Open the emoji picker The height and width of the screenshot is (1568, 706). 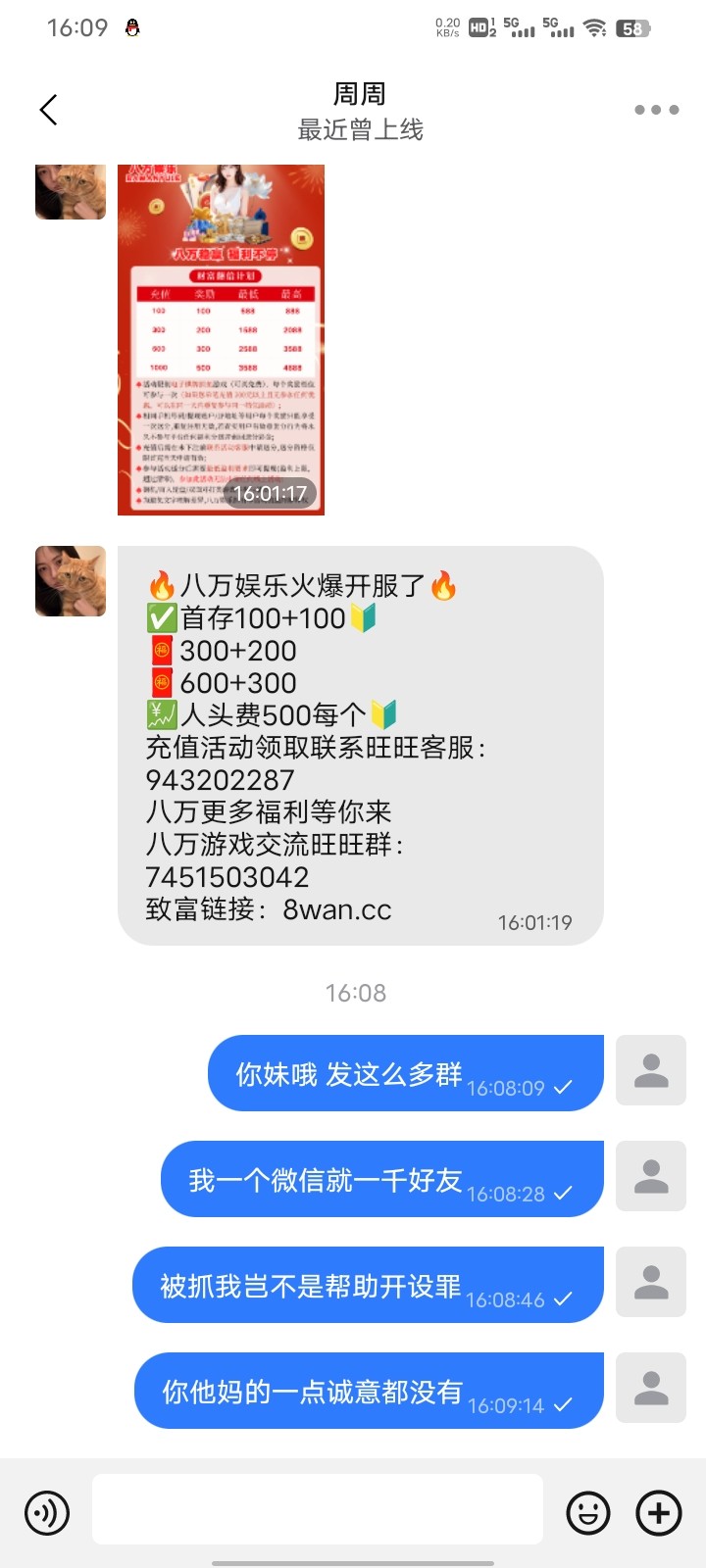[588, 1513]
